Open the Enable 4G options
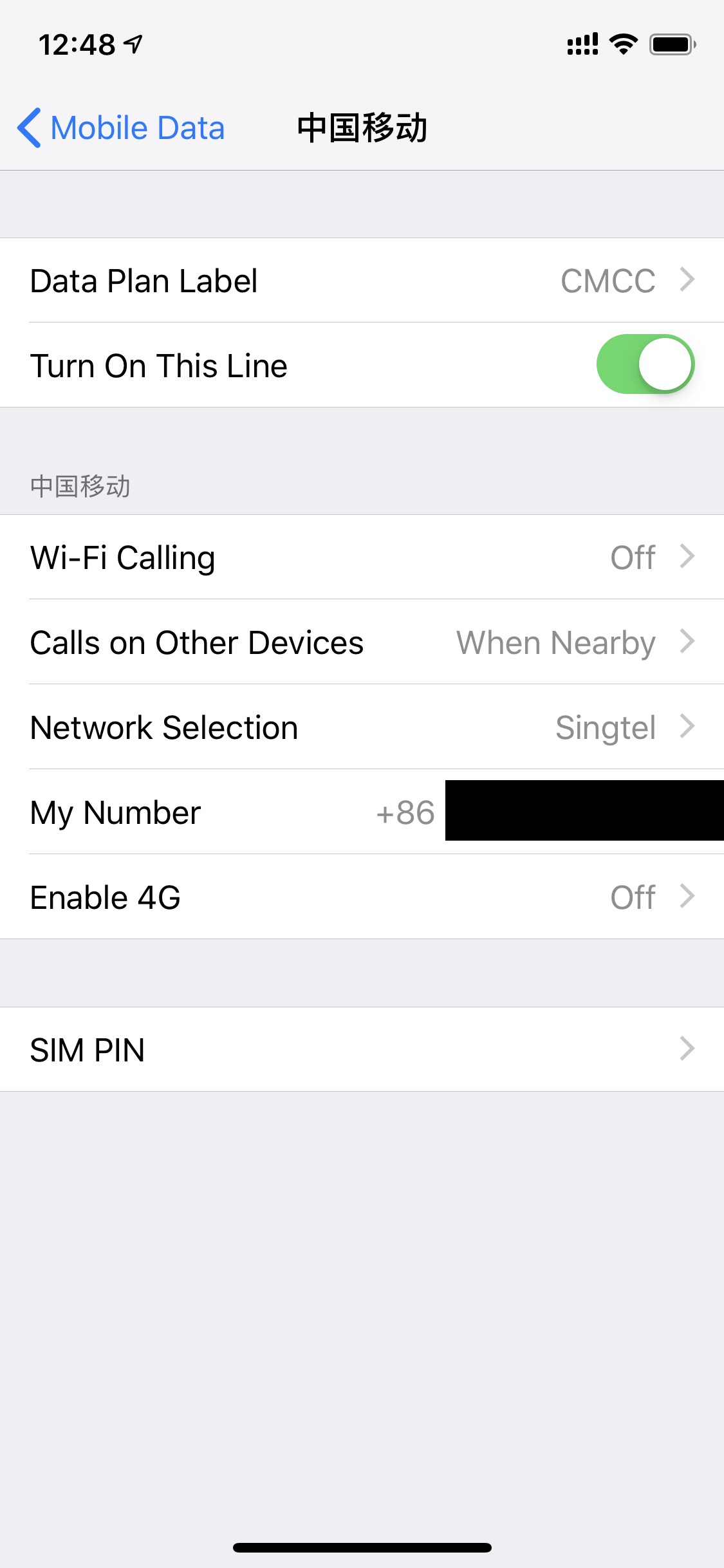Viewport: 724px width, 1568px height. [362, 897]
